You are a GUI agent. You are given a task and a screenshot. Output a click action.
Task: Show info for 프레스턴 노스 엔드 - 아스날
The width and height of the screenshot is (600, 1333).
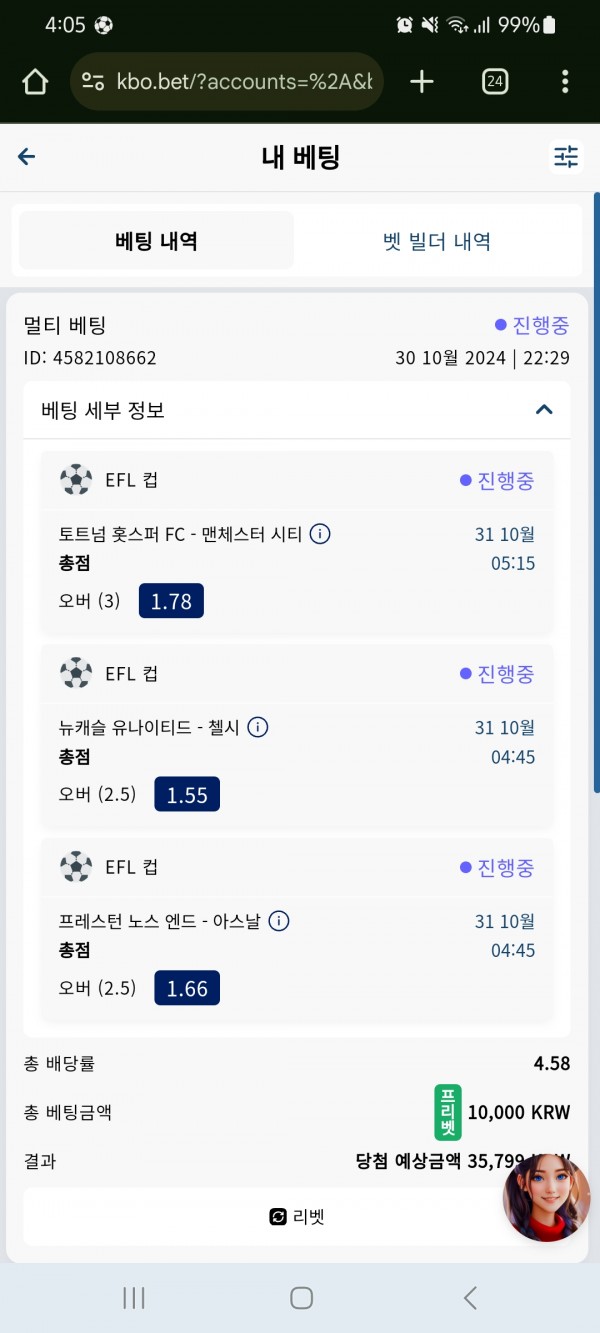[x=279, y=922]
